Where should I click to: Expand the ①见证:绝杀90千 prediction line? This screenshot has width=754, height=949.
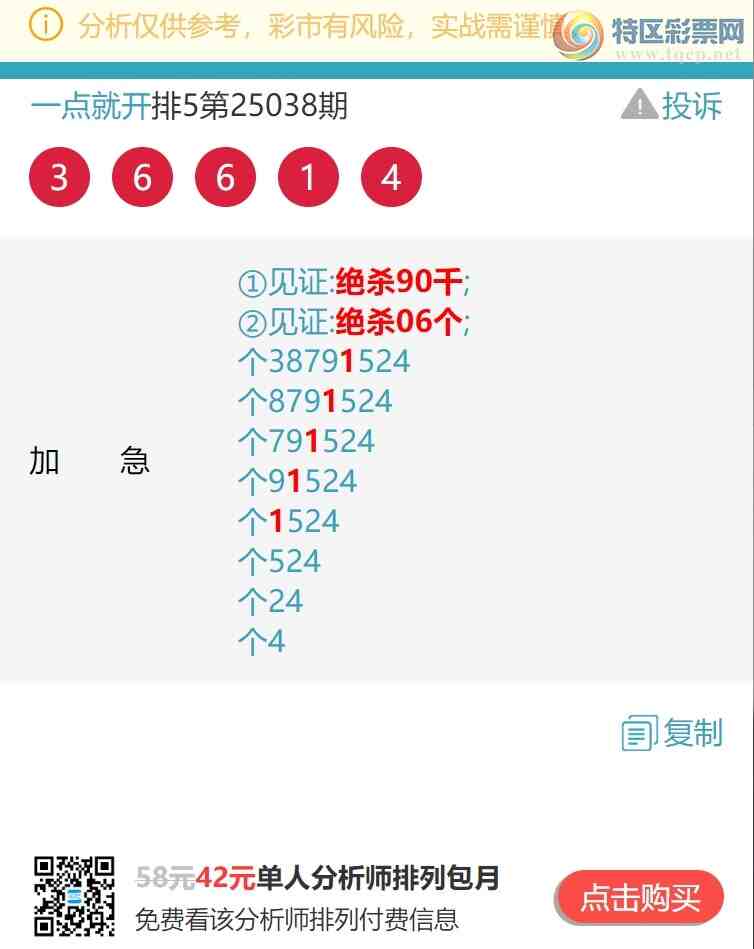click(x=347, y=281)
